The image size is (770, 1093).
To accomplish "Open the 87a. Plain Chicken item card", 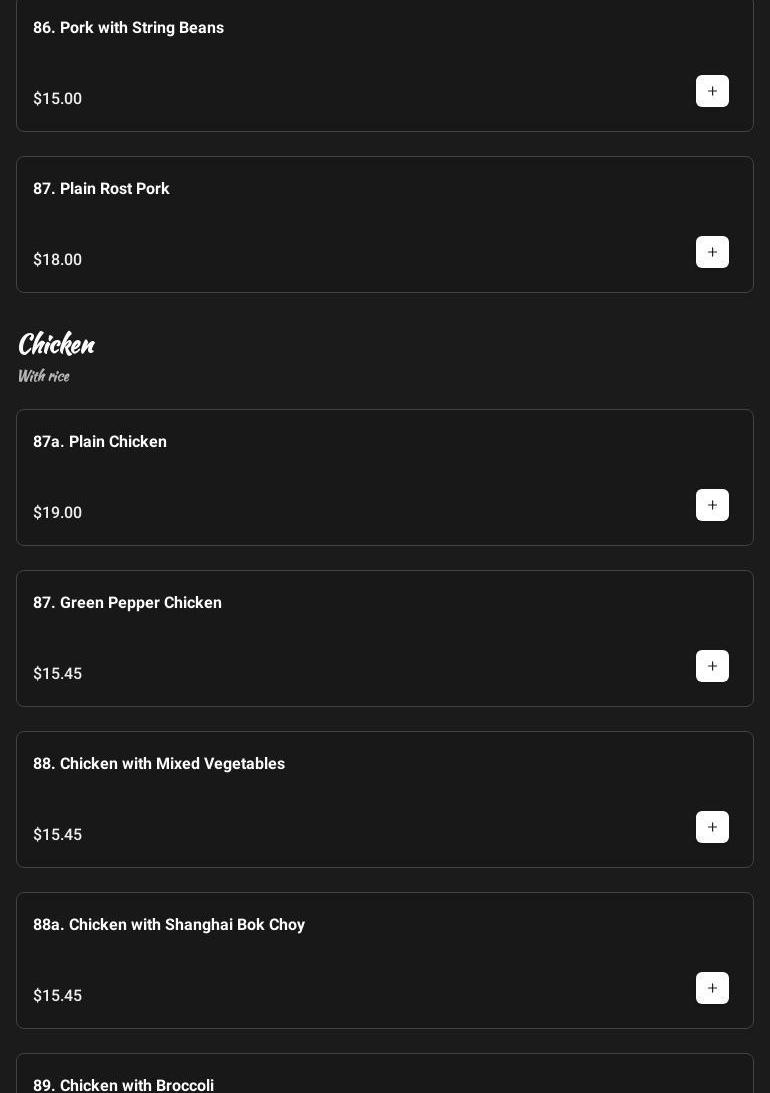I will coord(300,460).
